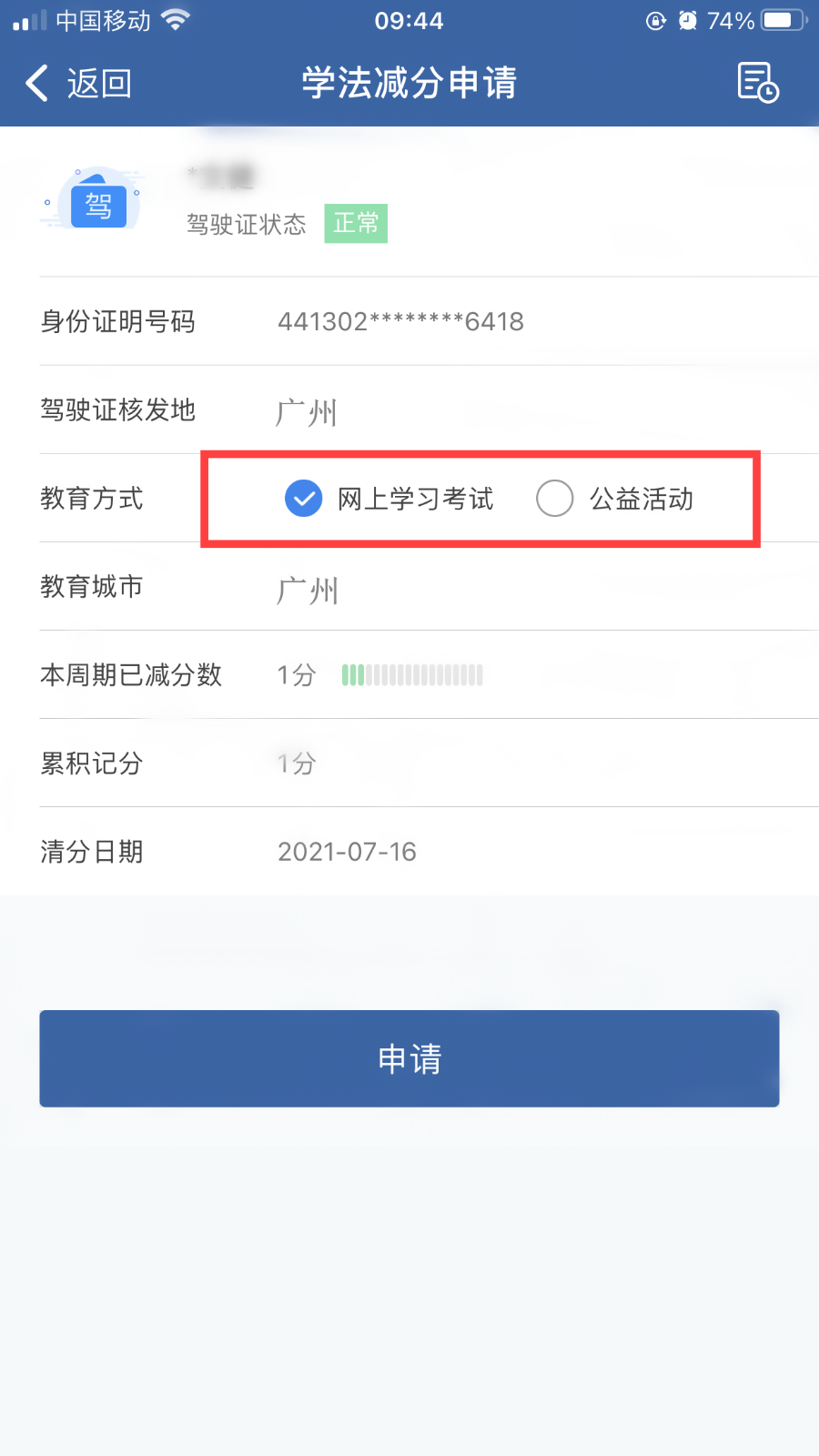
Task: Select 公益活动 education method
Action: [555, 499]
